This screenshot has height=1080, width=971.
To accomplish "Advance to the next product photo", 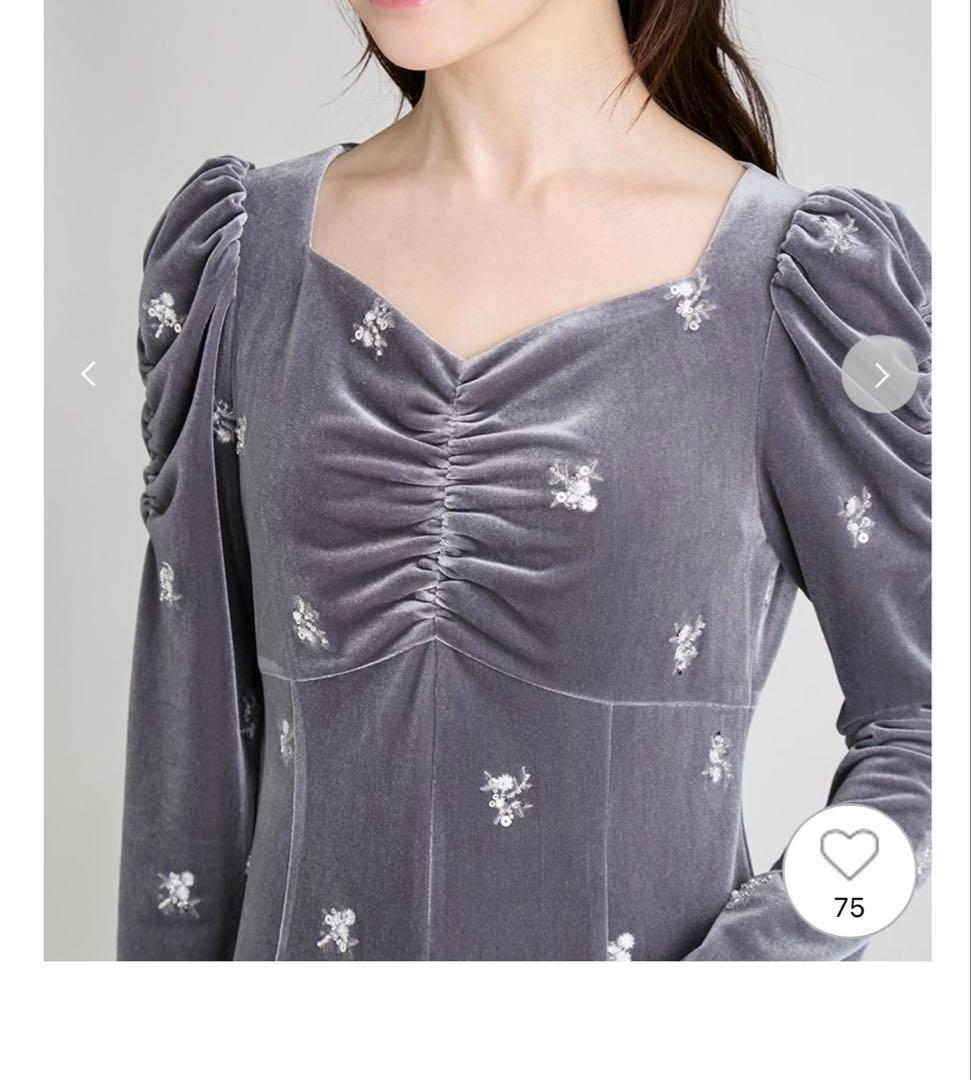I will click(x=880, y=375).
